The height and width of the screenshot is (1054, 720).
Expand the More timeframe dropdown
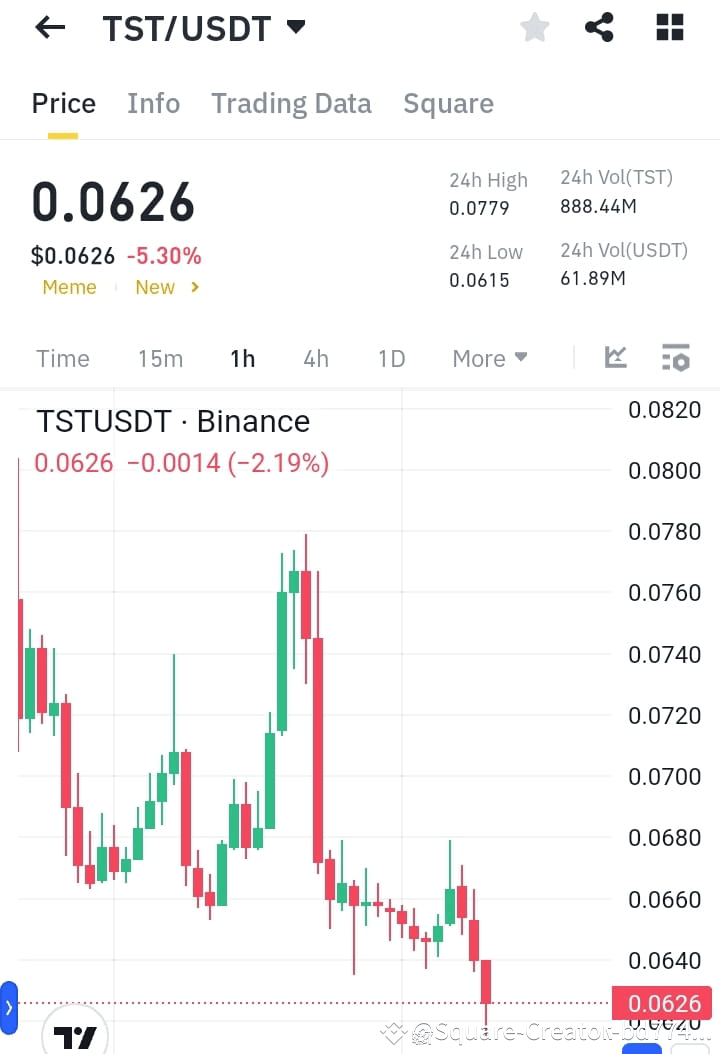[489, 357]
